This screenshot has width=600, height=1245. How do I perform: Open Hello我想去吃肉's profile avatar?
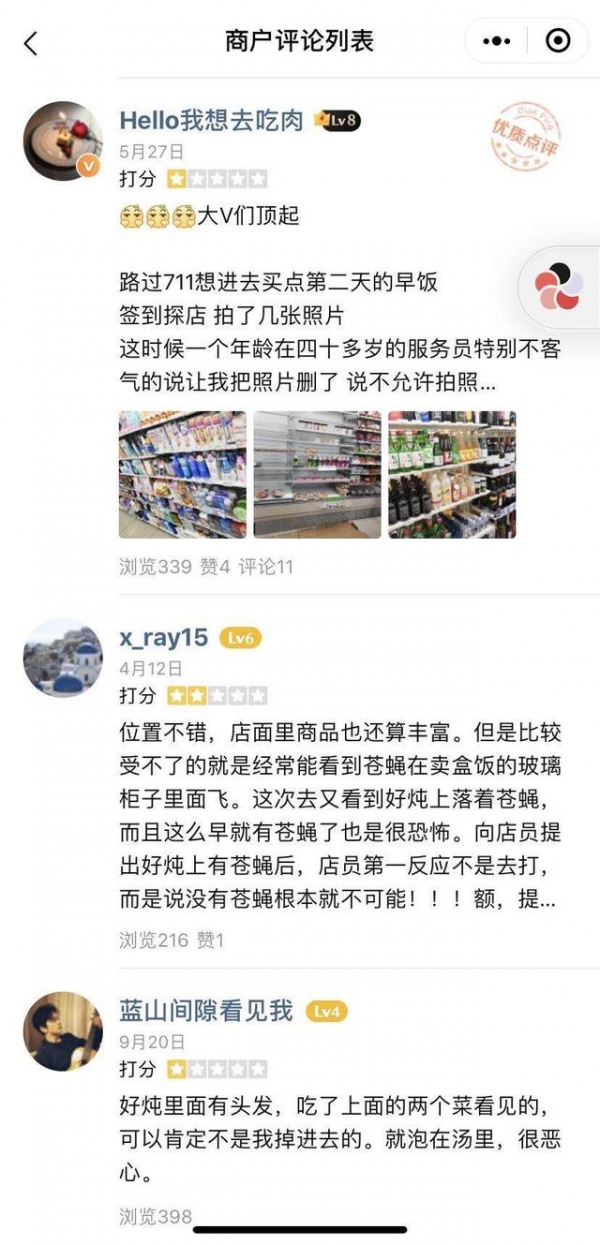pos(62,141)
